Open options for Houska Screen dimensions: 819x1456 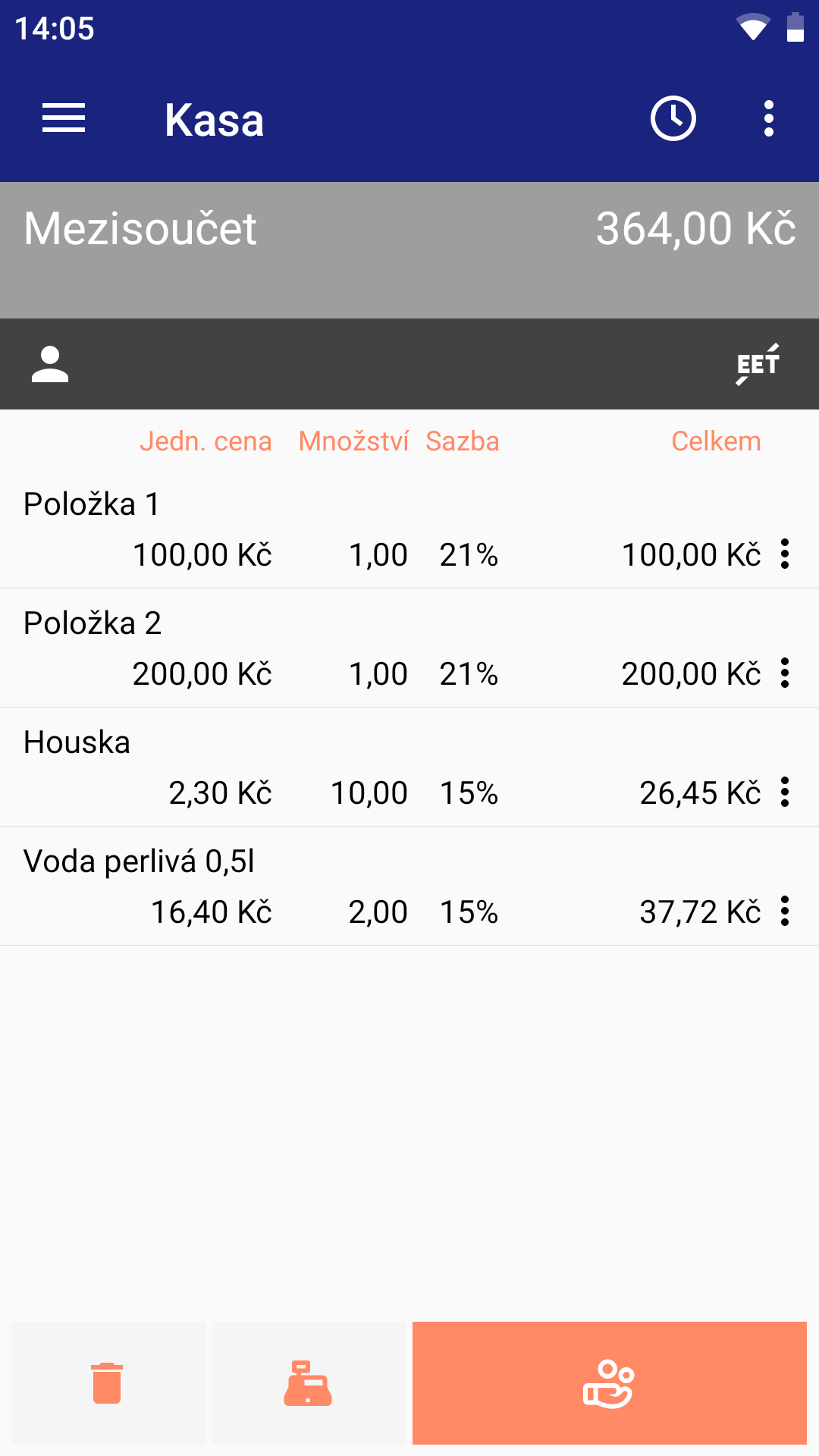785,792
